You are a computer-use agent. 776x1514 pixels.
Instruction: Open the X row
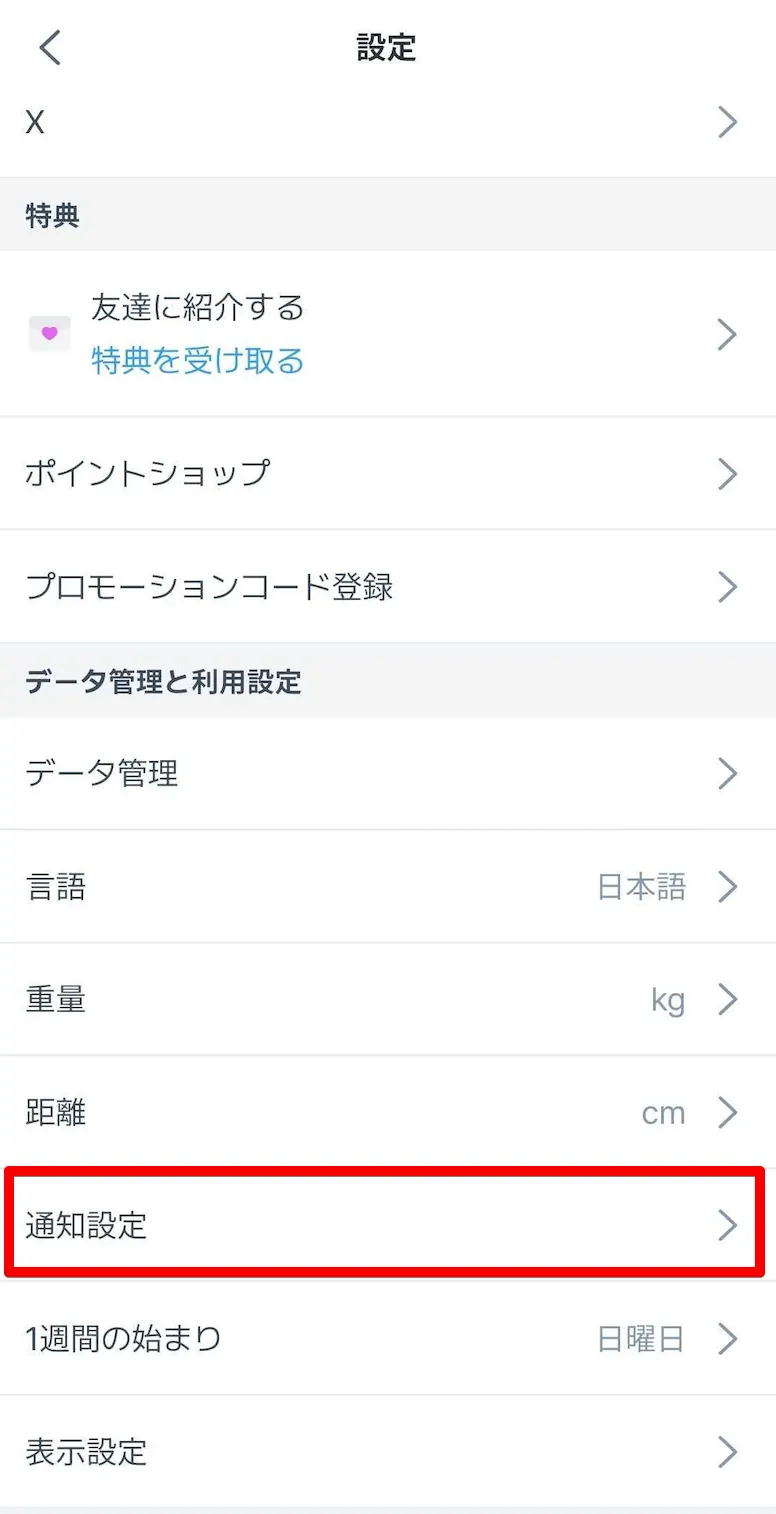(388, 122)
